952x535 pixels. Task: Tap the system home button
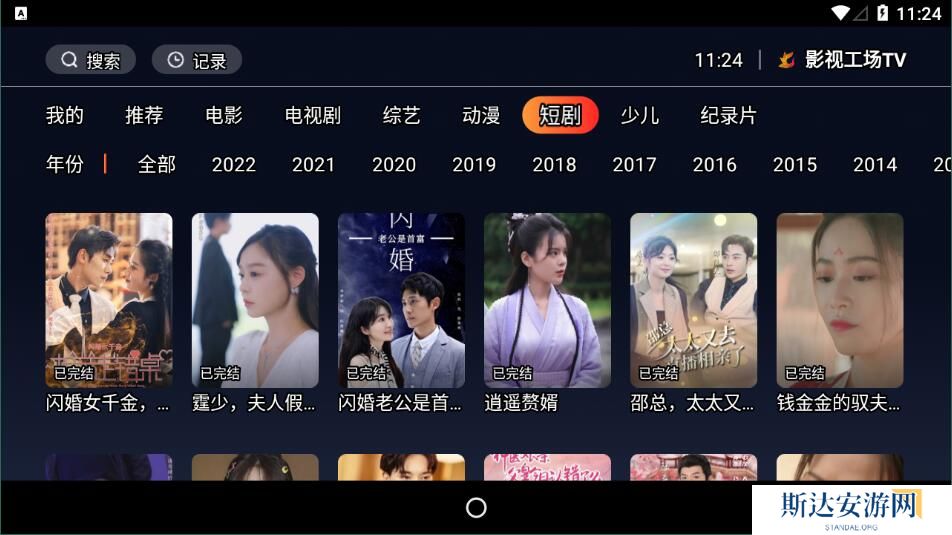(x=476, y=508)
